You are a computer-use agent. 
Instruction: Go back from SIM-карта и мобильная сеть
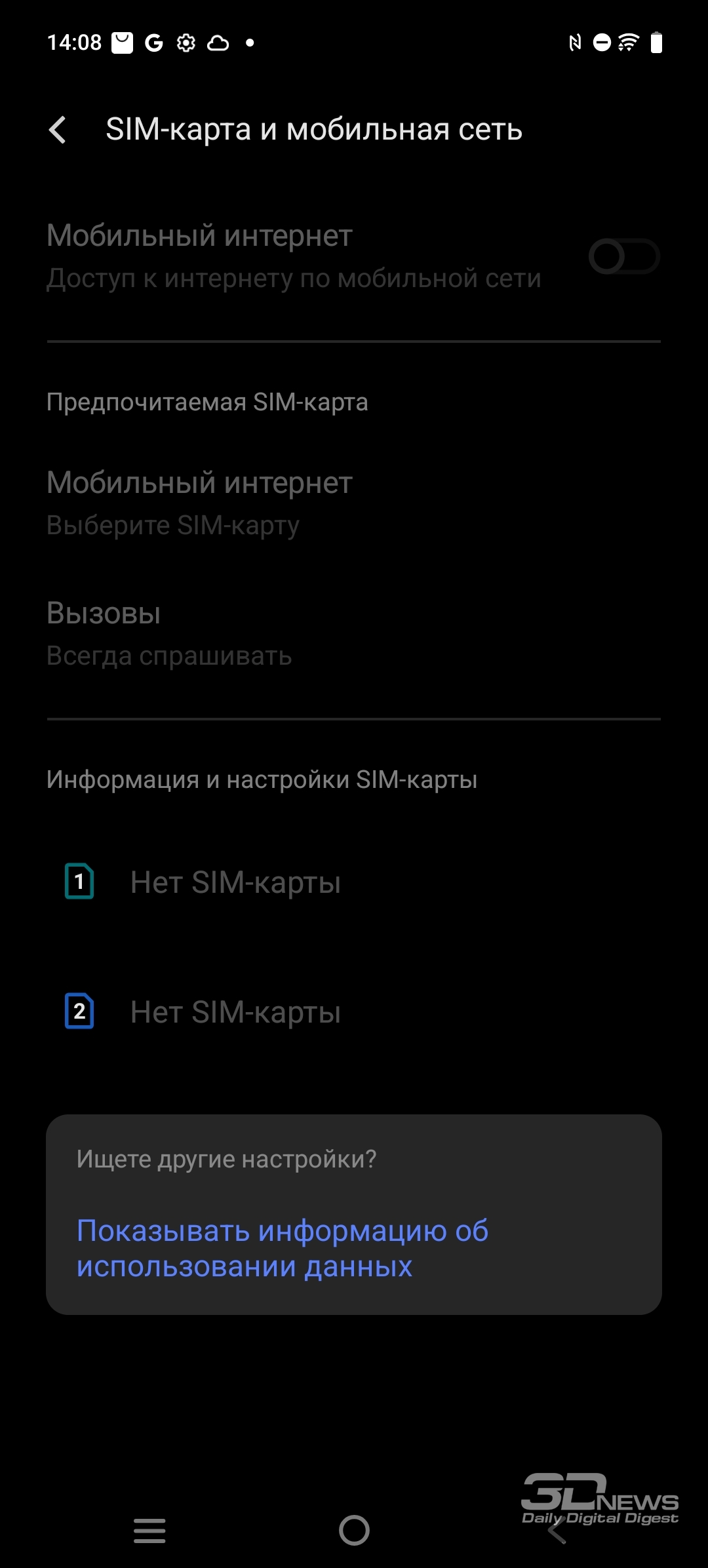point(58,129)
